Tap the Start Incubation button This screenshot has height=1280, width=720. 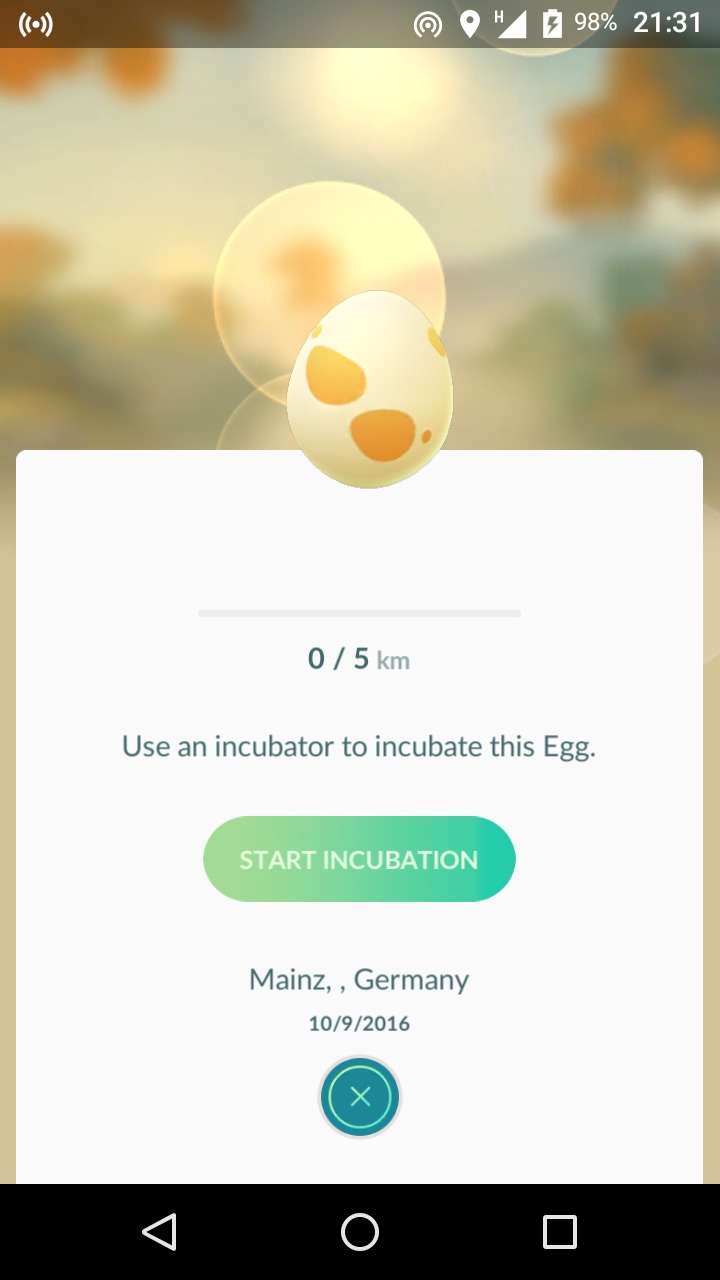(359, 859)
